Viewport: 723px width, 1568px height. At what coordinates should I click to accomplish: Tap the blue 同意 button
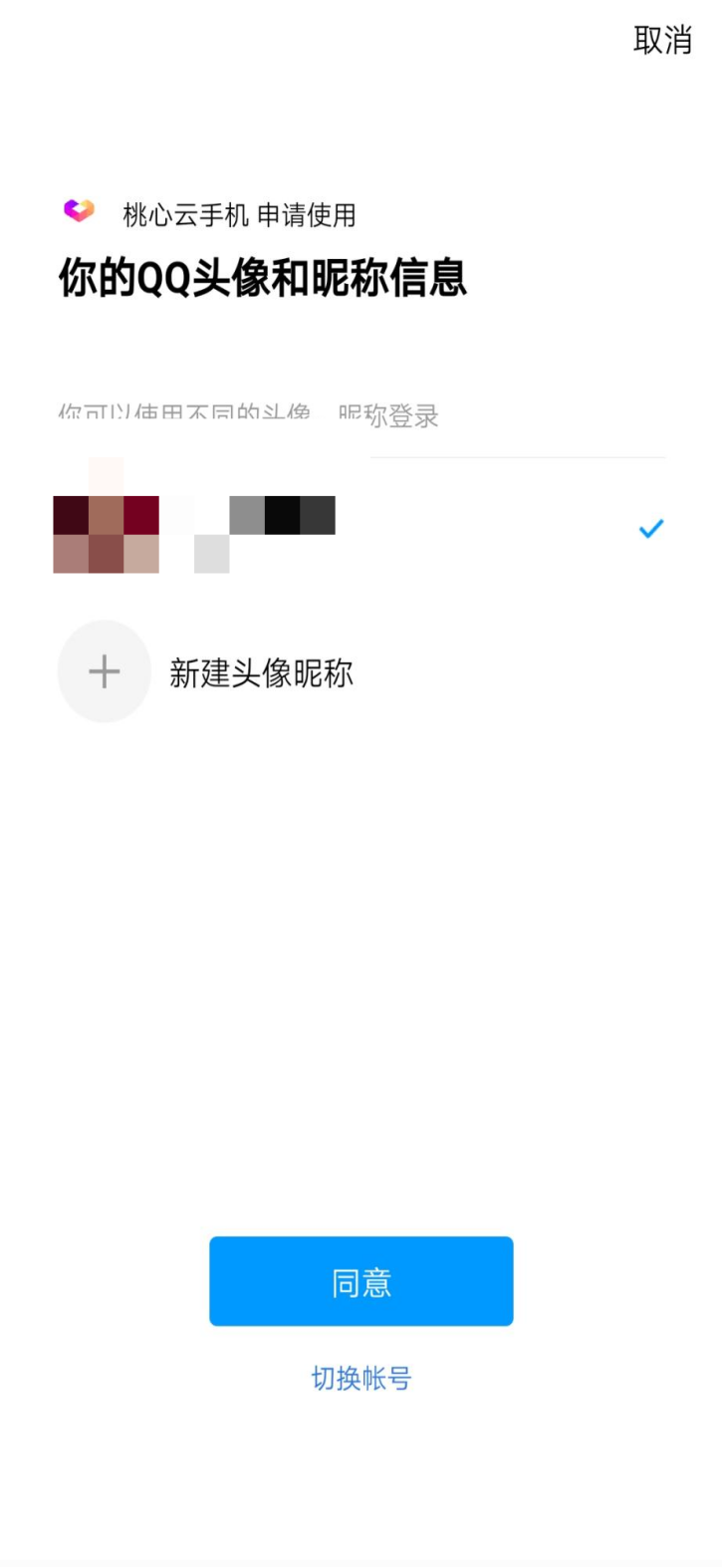pyautogui.click(x=361, y=1281)
